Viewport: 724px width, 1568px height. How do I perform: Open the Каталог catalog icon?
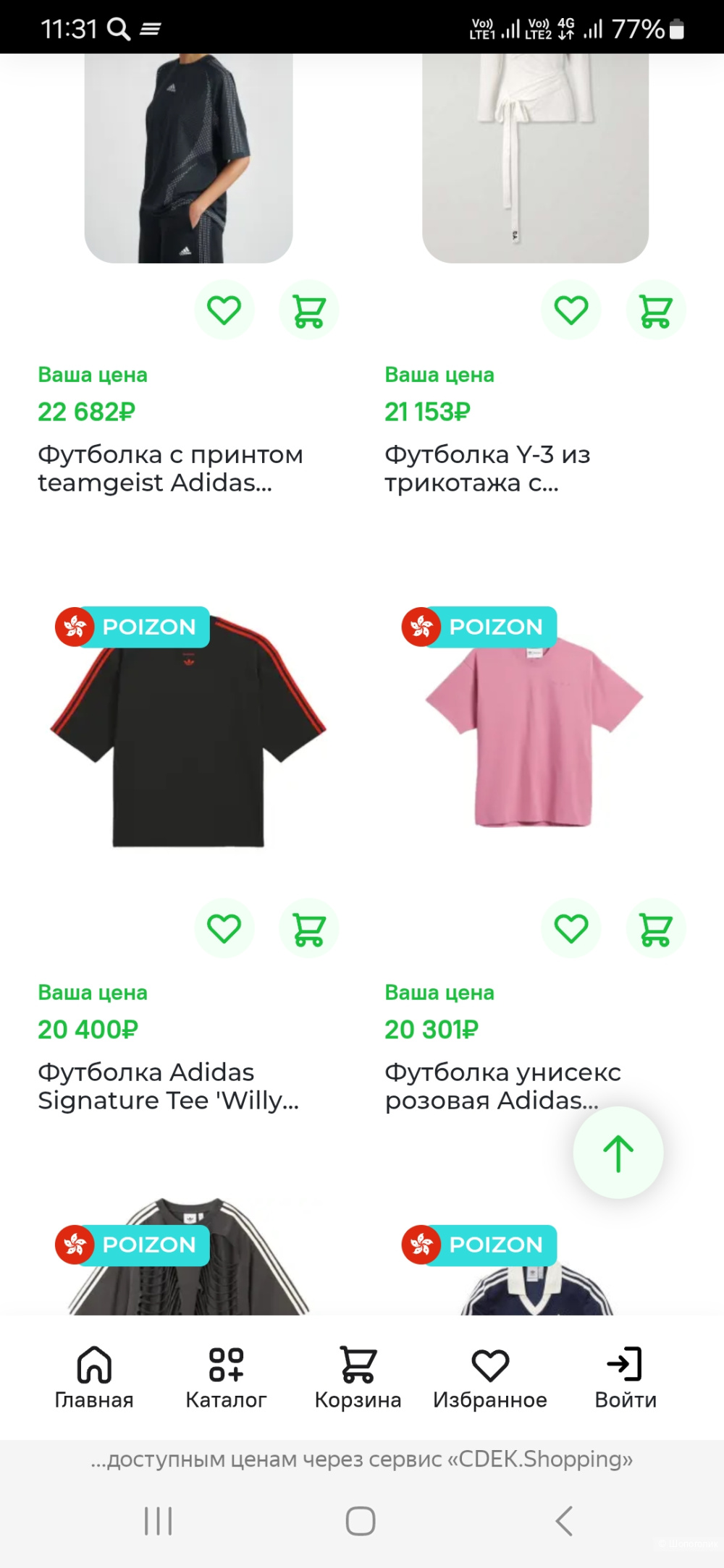click(226, 1367)
